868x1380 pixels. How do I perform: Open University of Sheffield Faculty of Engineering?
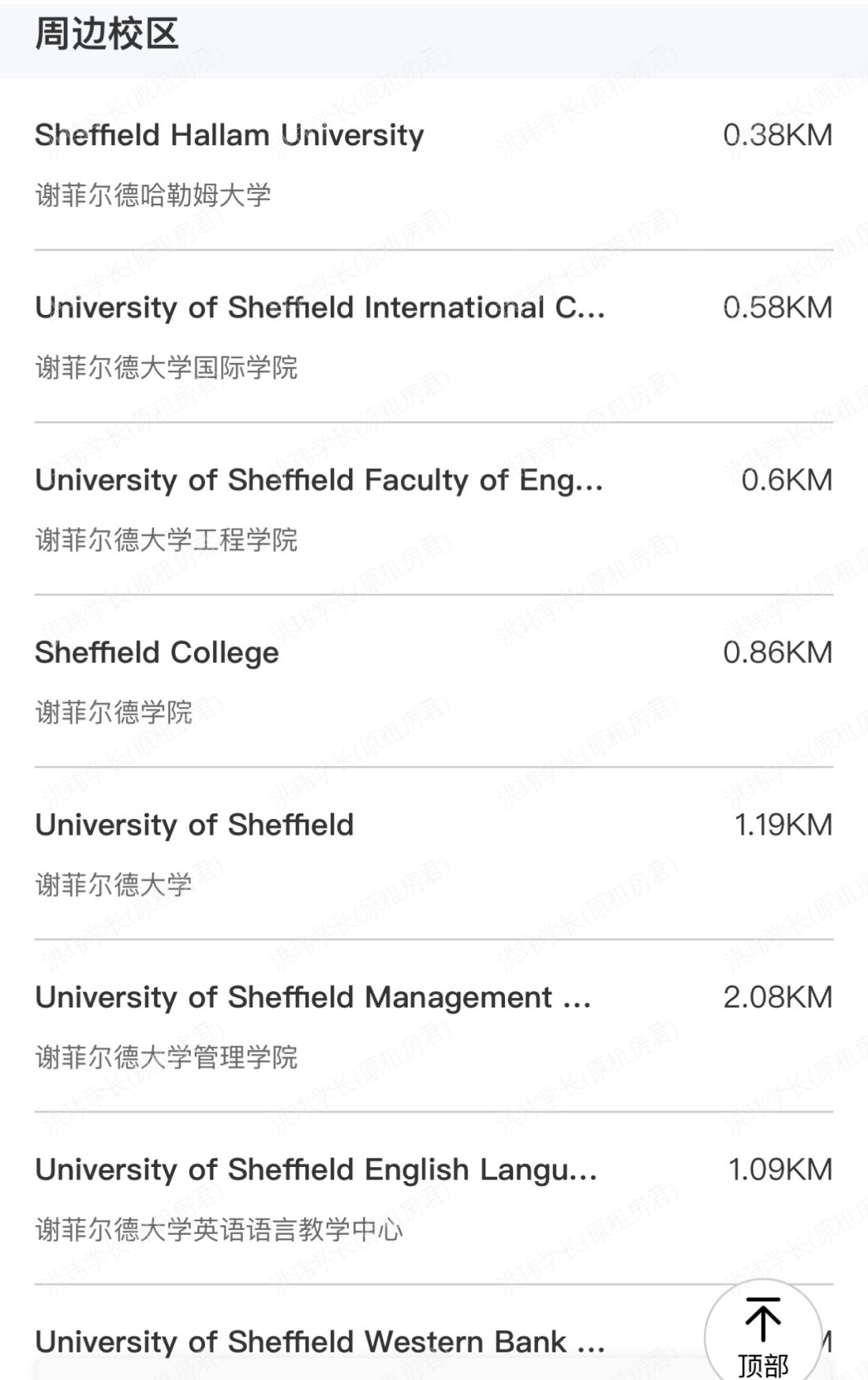click(x=432, y=509)
